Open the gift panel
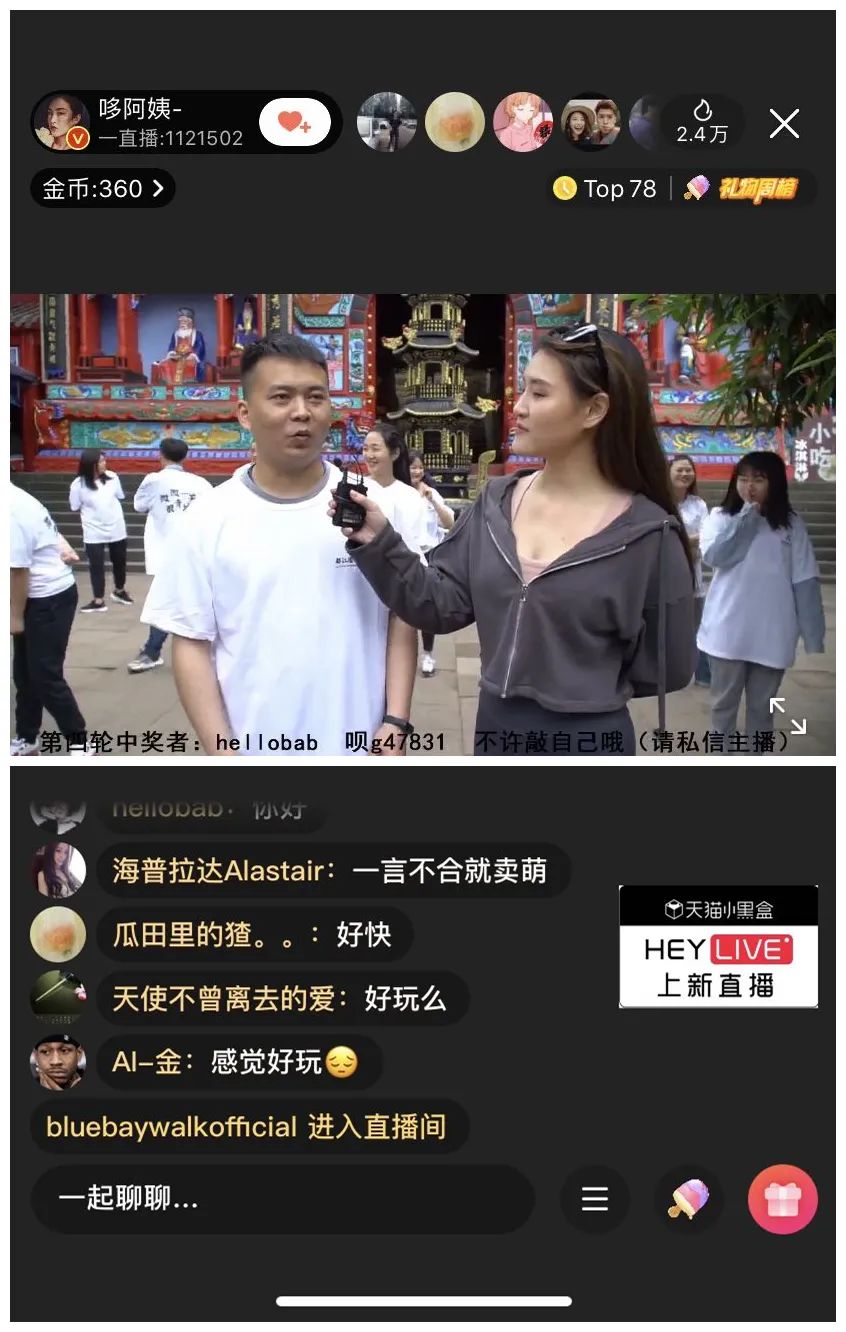This screenshot has width=846, height=1332. (x=782, y=1199)
